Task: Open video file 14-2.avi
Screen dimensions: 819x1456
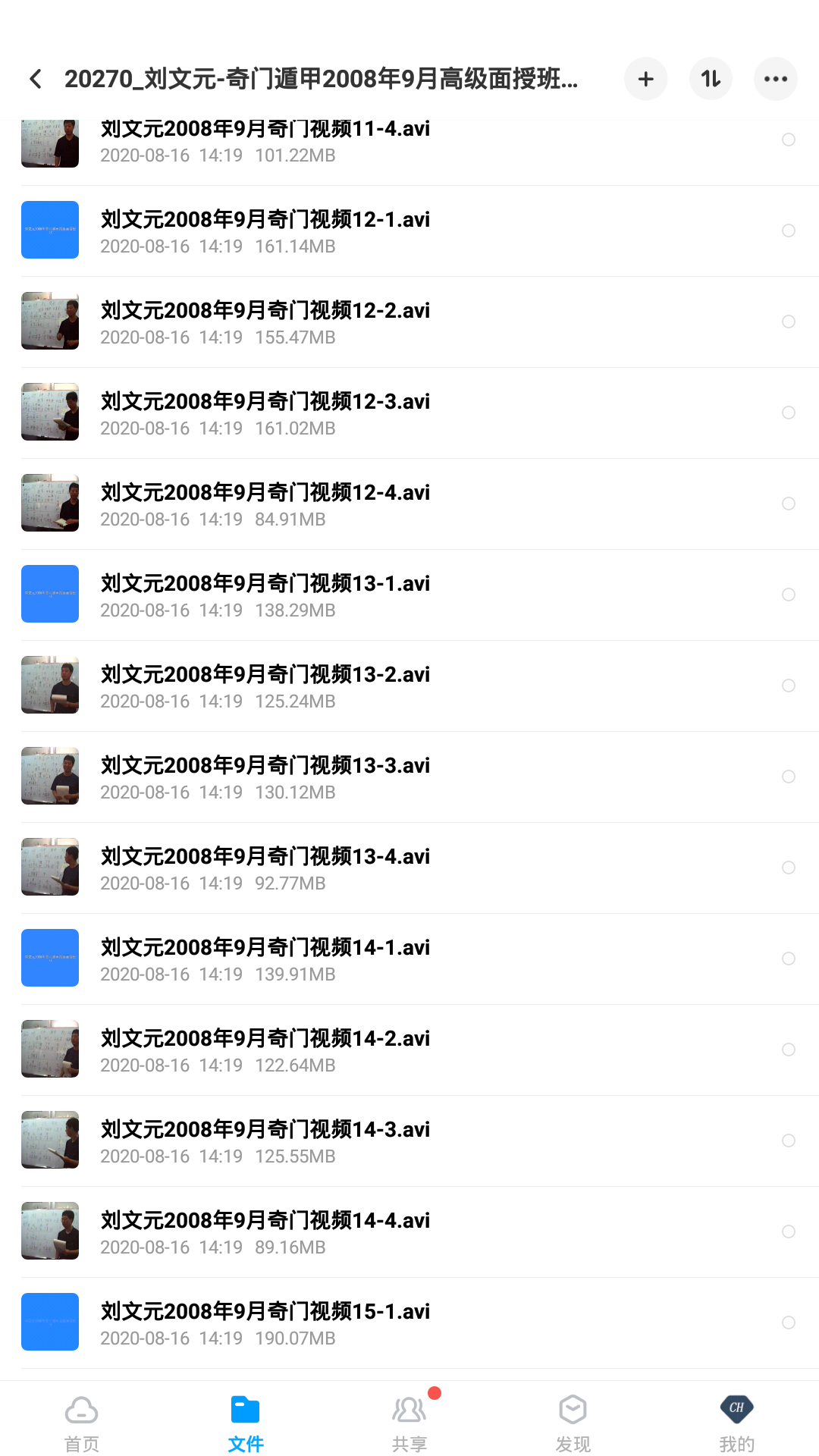Action: point(265,1050)
